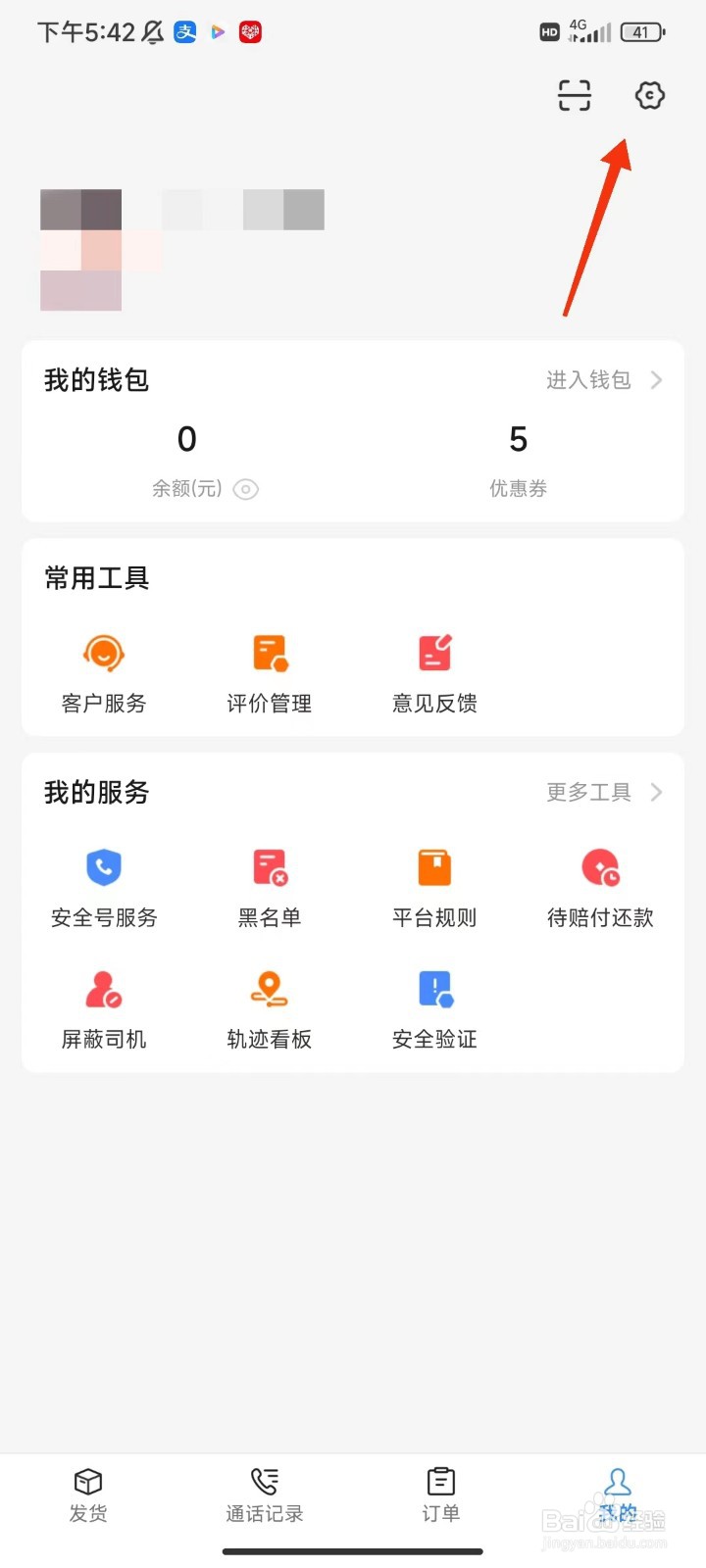The width and height of the screenshot is (706, 1568).
Task: Select the 我的 profile tab
Action: pos(618,1494)
